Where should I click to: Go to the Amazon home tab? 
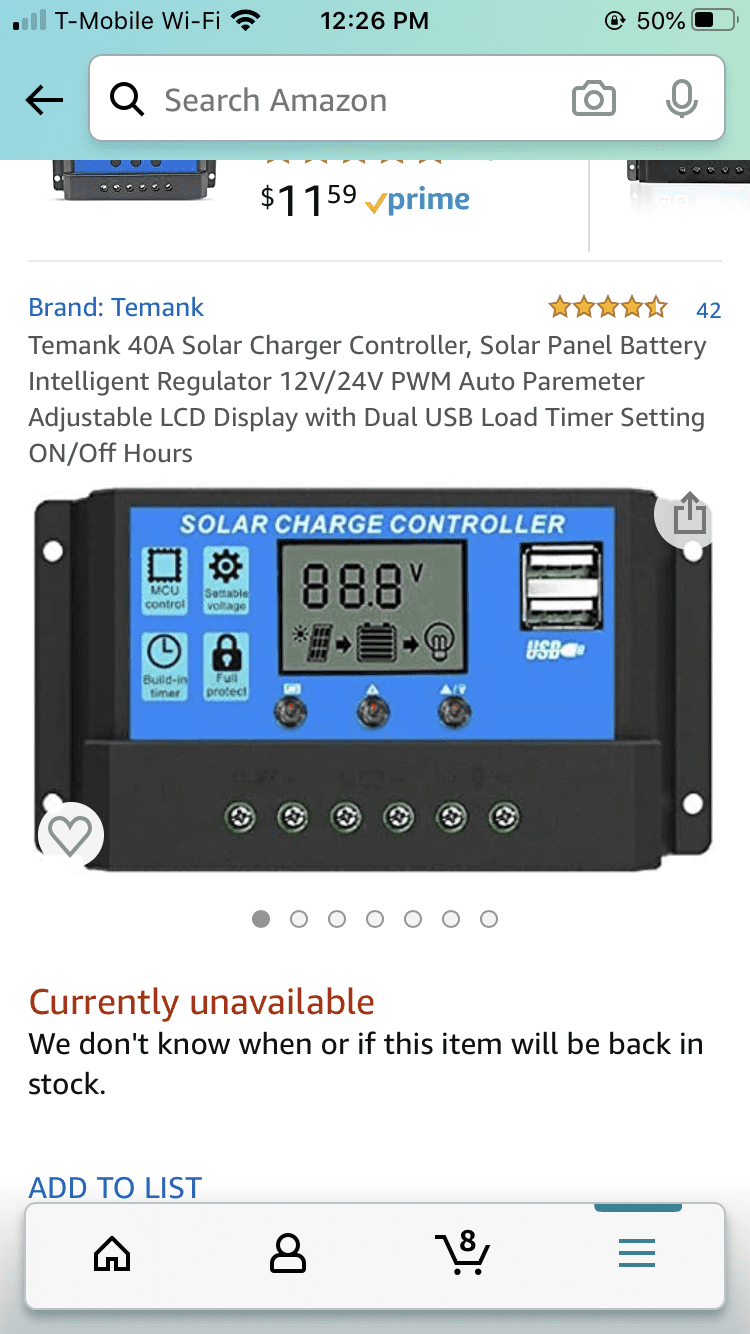111,1252
